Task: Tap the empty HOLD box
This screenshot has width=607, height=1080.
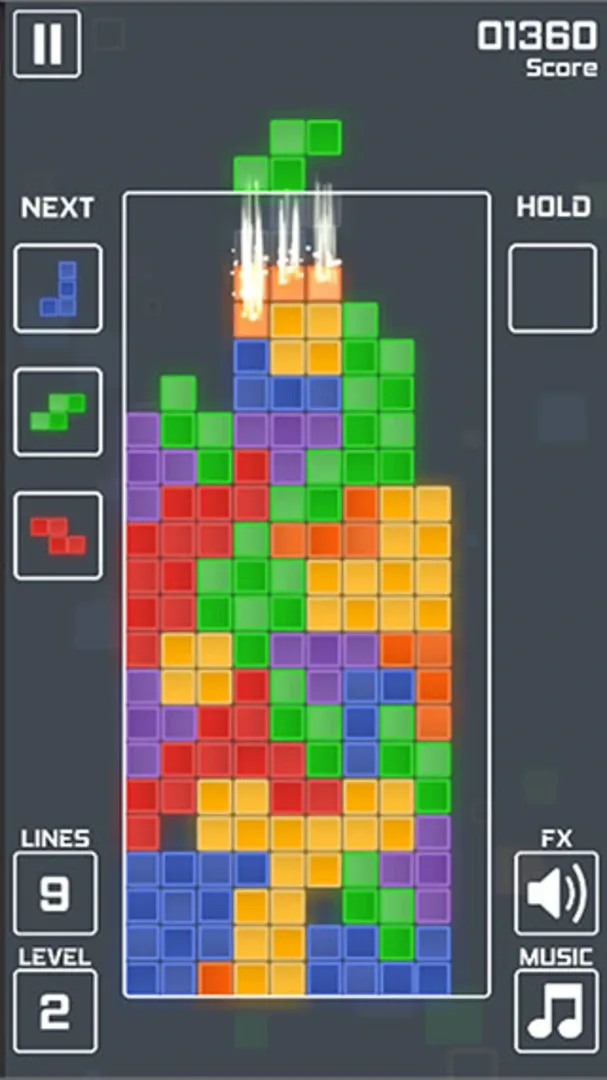Action: [552, 288]
